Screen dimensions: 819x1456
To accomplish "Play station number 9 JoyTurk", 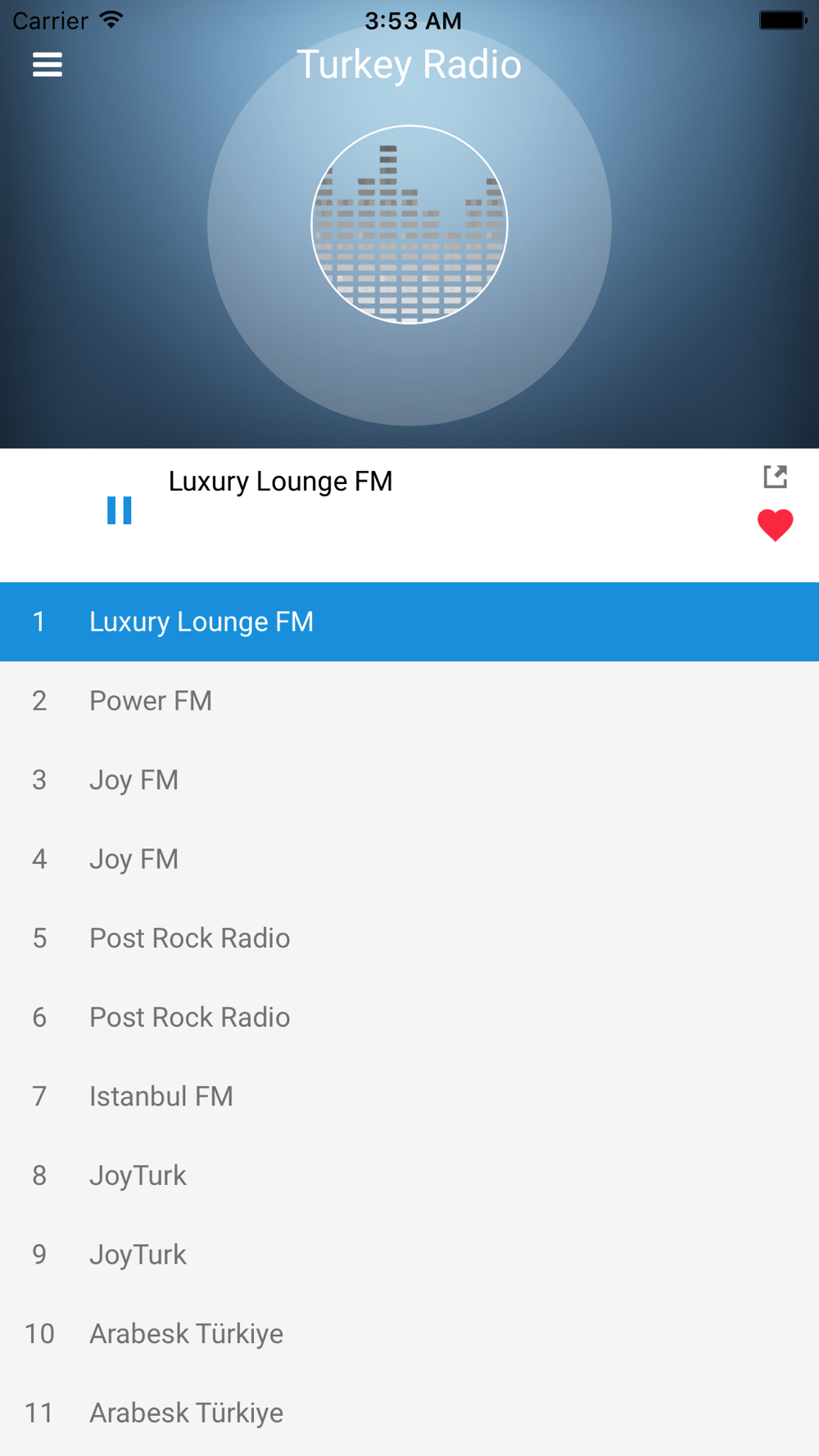I will pos(409,1255).
